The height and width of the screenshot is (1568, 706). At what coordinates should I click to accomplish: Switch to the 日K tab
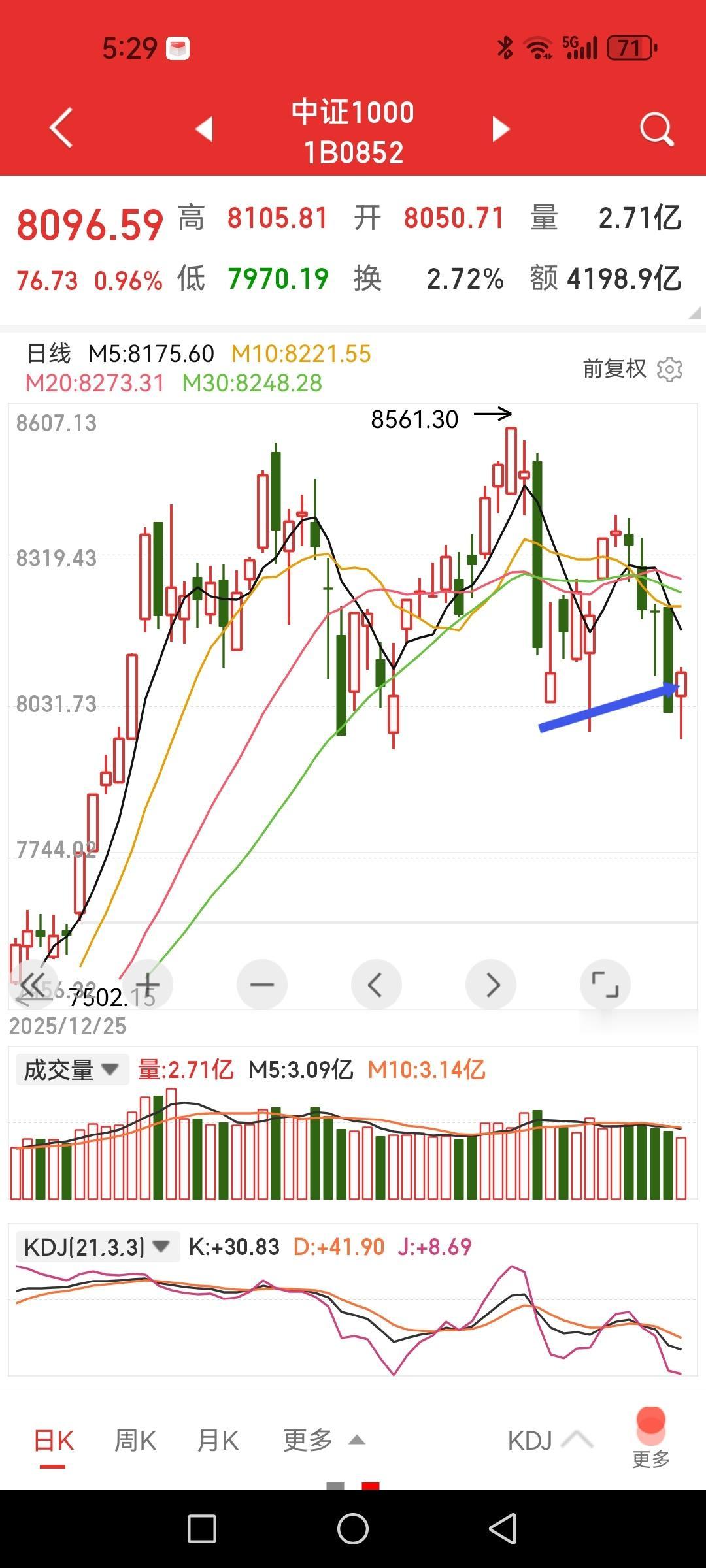pyautogui.click(x=54, y=1440)
